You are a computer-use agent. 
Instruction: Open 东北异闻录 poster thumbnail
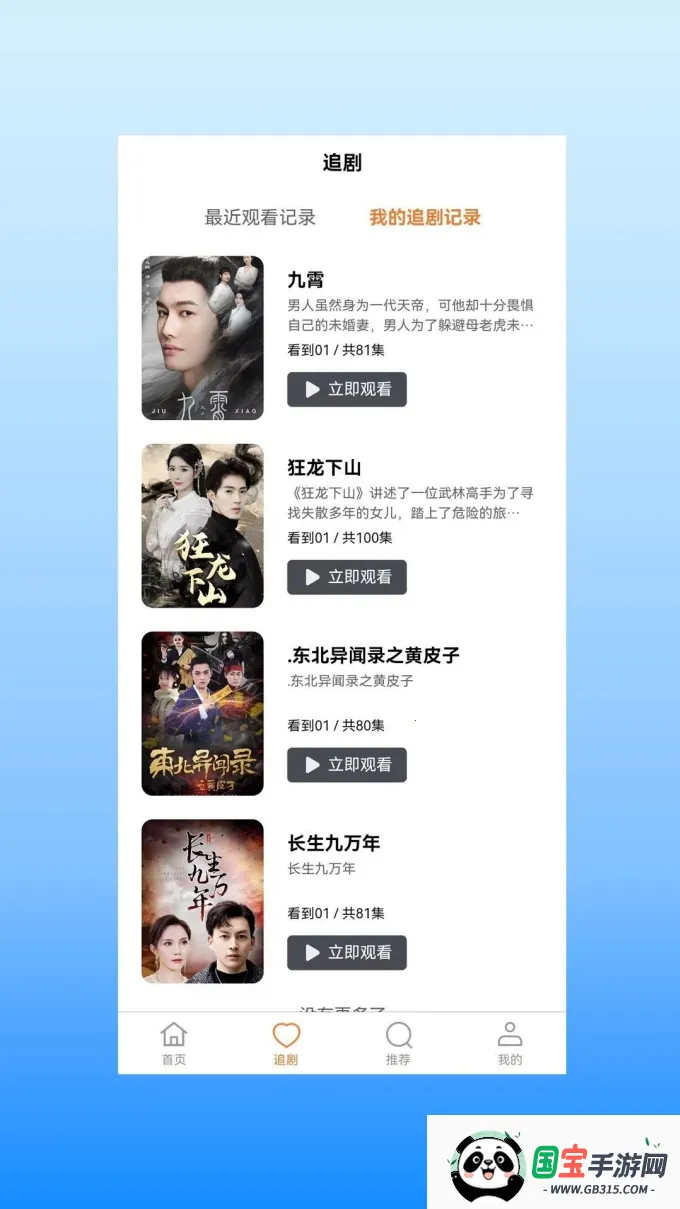[202, 714]
